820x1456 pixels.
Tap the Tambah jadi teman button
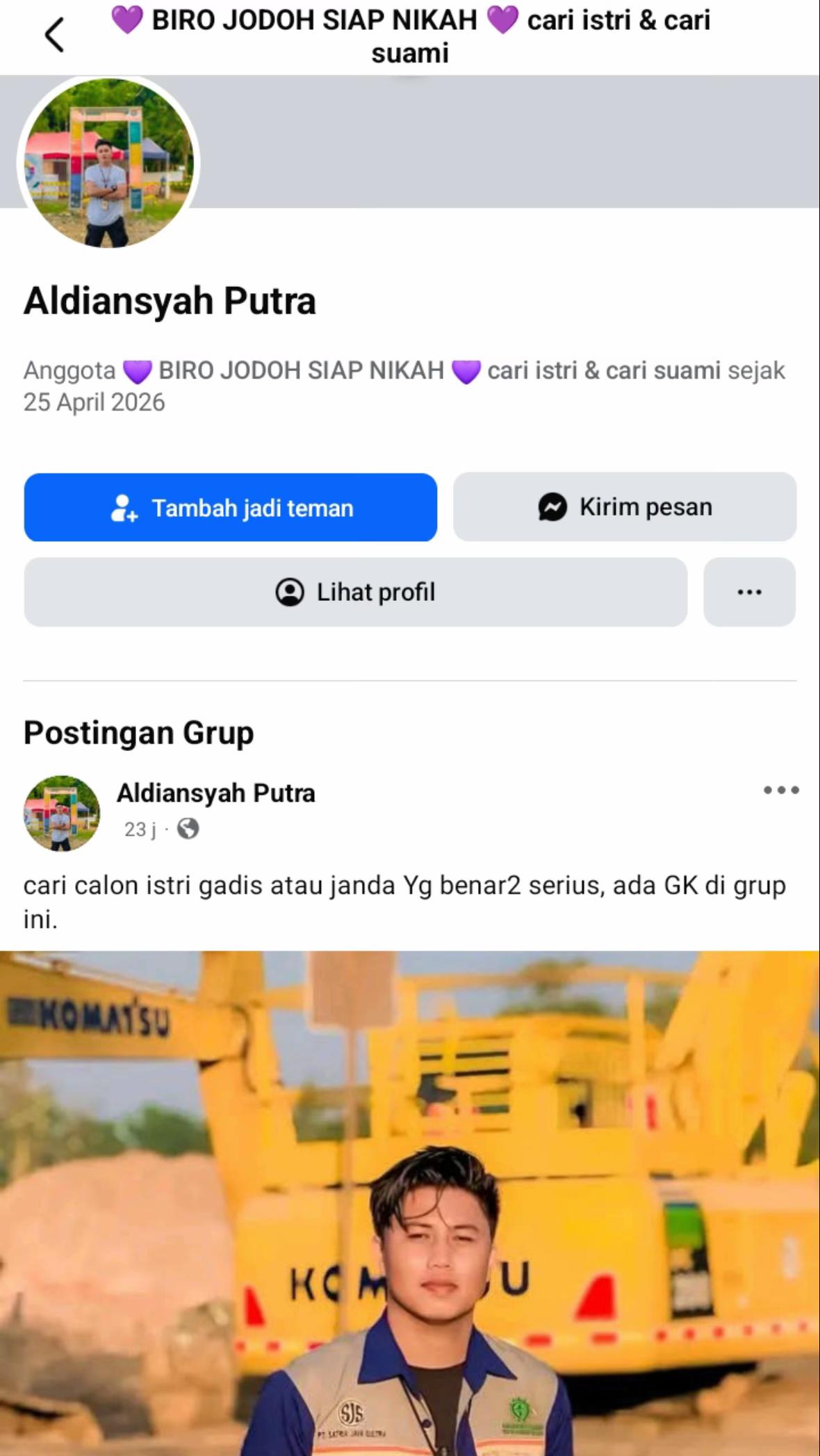[x=231, y=507]
